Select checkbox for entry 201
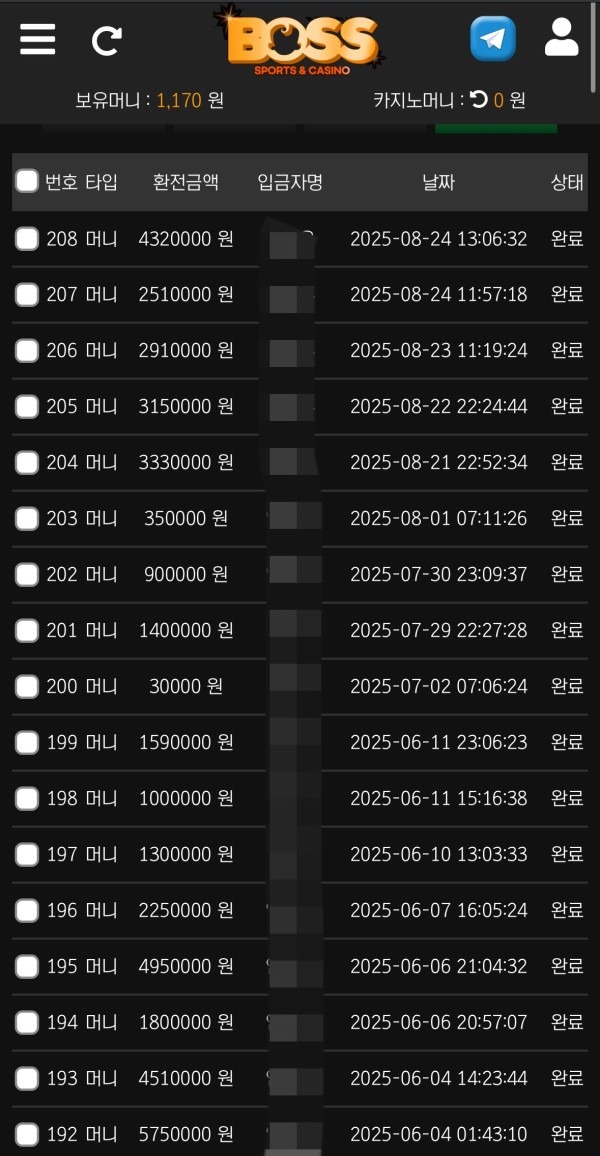Screen dimensions: 600x1156 (x=27, y=630)
